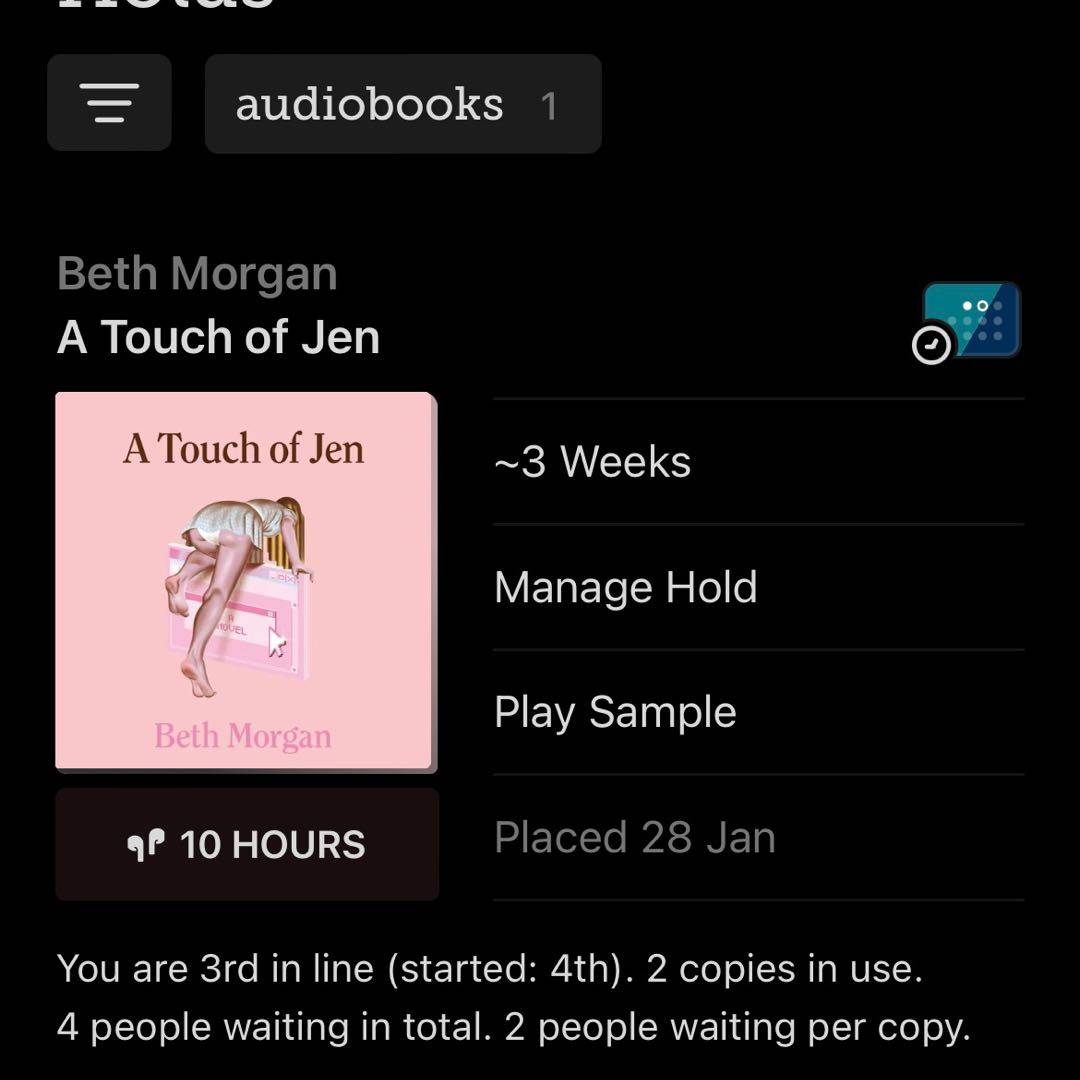Open the A Touch of Jen title
This screenshot has height=1080, width=1080.
click(x=219, y=337)
